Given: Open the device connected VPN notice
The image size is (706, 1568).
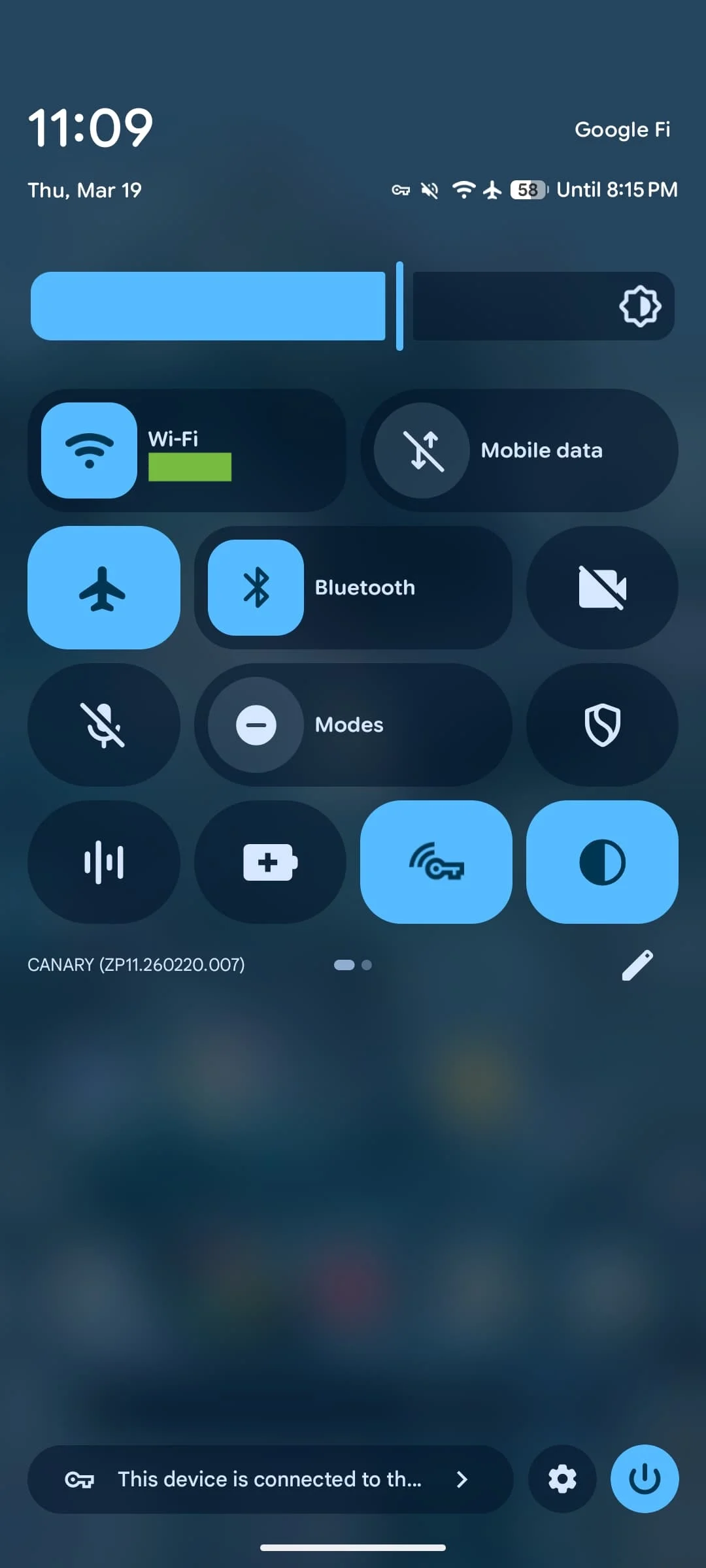Looking at the screenshot, I should pyautogui.click(x=270, y=1479).
